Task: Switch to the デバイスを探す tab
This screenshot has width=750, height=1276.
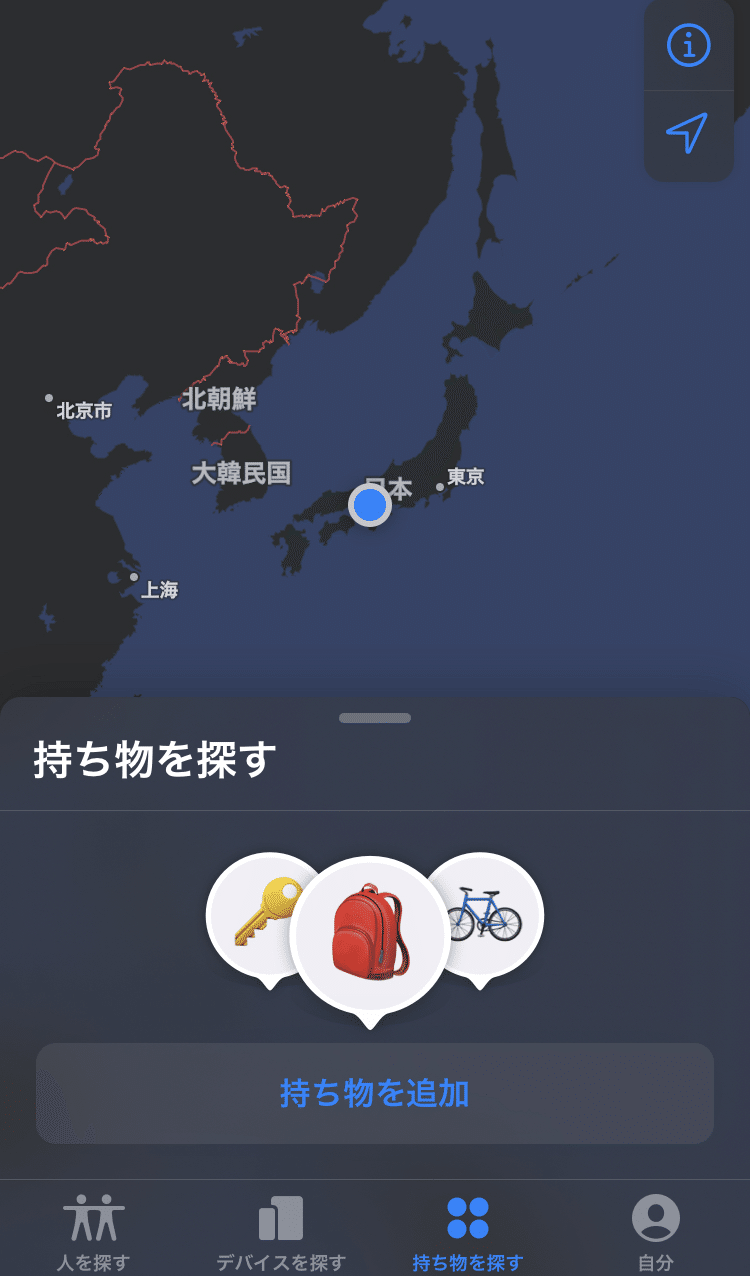Action: [x=281, y=1232]
